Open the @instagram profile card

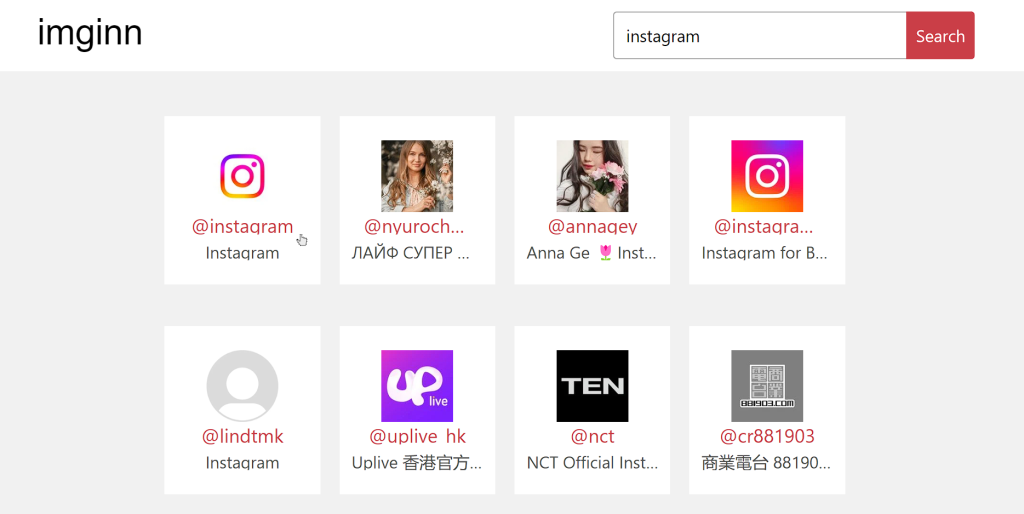[x=242, y=200]
